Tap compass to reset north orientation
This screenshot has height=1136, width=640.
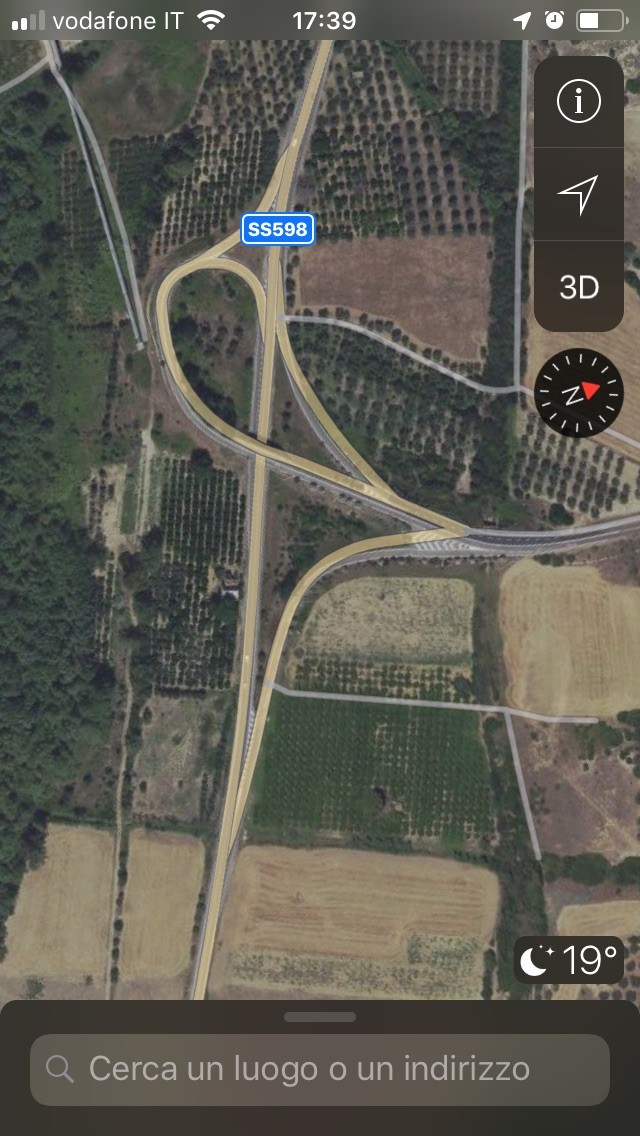[x=579, y=393]
